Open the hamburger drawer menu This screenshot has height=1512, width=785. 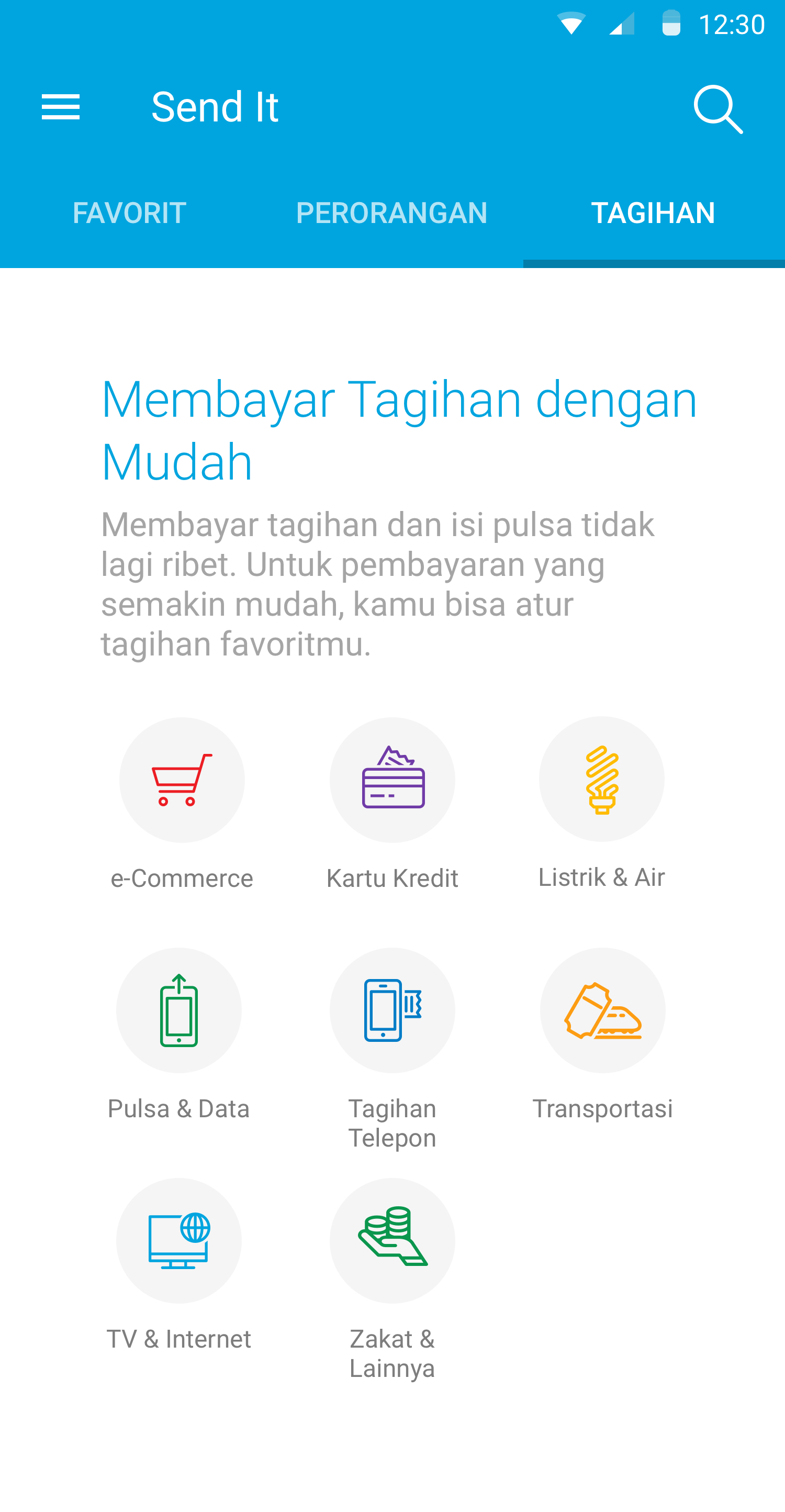coord(60,107)
